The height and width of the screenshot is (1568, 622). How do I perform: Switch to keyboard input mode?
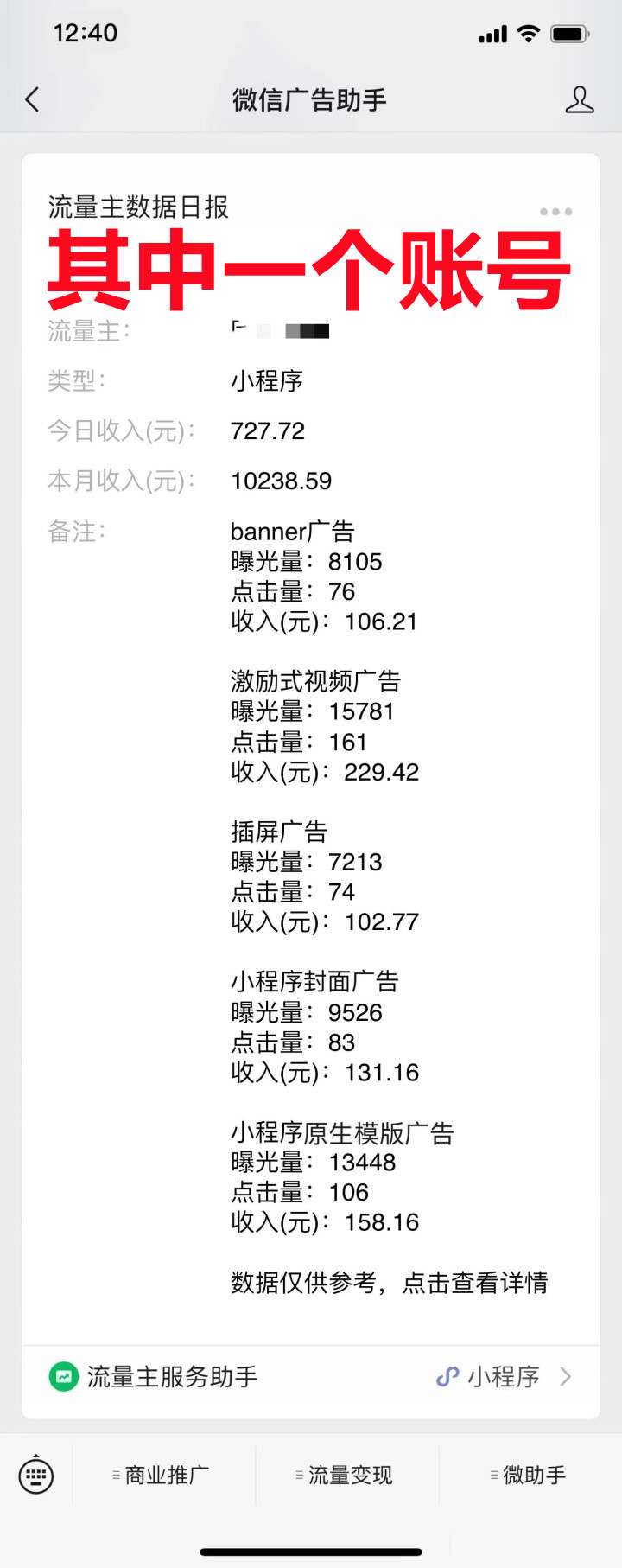click(x=36, y=1475)
